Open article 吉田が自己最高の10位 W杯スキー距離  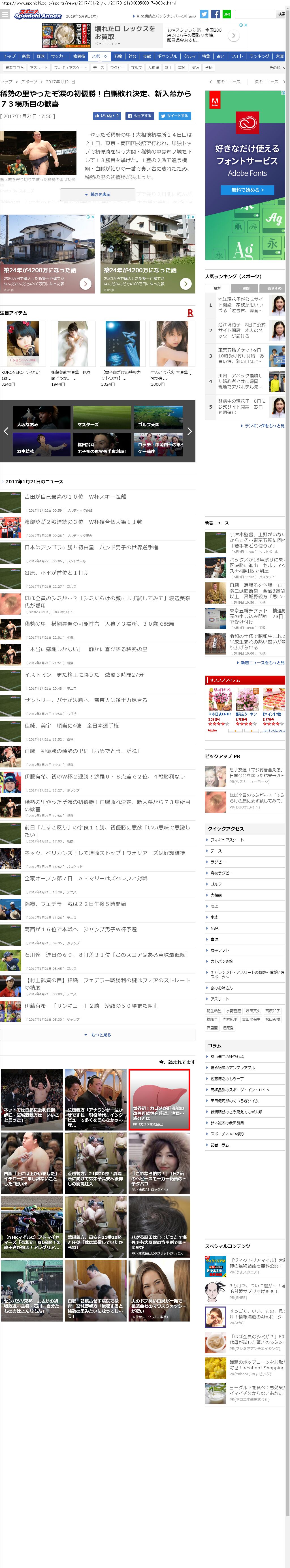pyautogui.click(x=75, y=497)
